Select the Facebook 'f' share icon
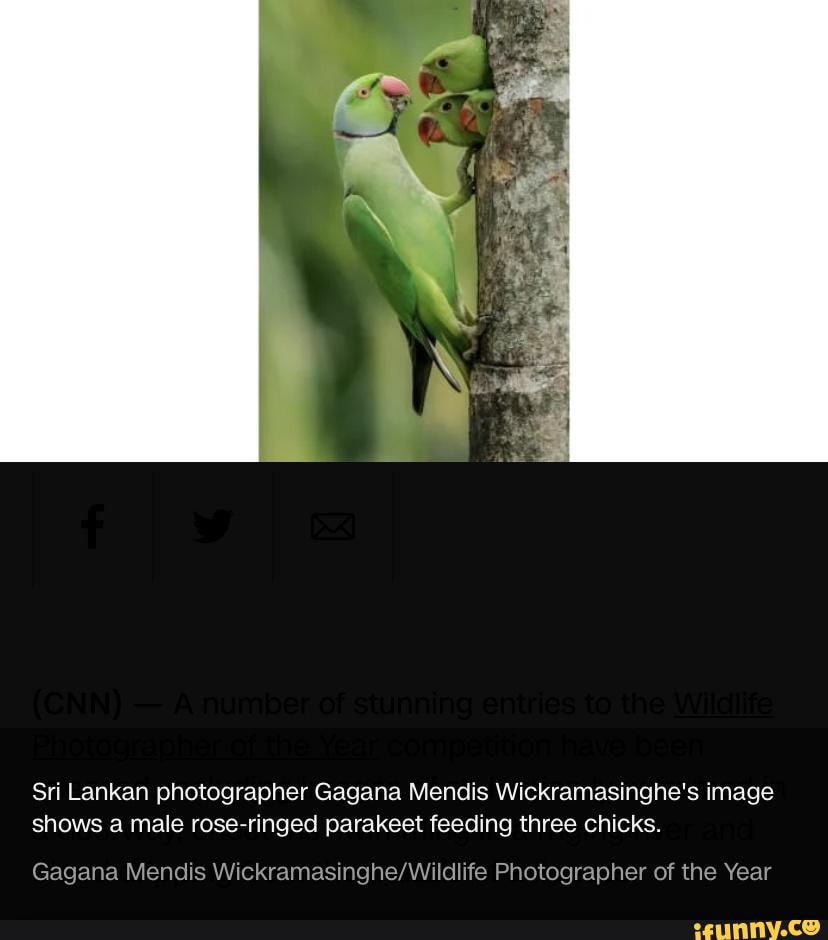The height and width of the screenshot is (940, 828). (x=92, y=525)
